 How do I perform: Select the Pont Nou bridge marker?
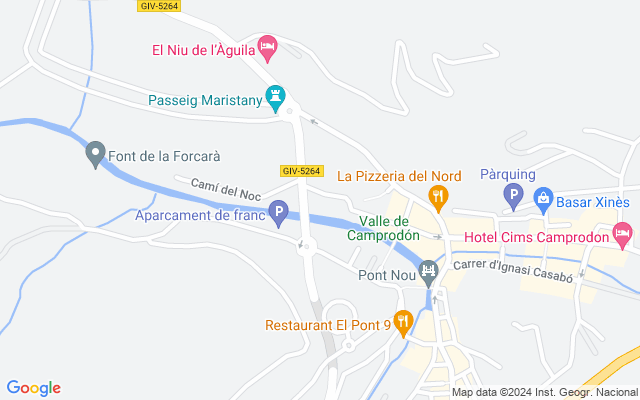[x=430, y=271]
